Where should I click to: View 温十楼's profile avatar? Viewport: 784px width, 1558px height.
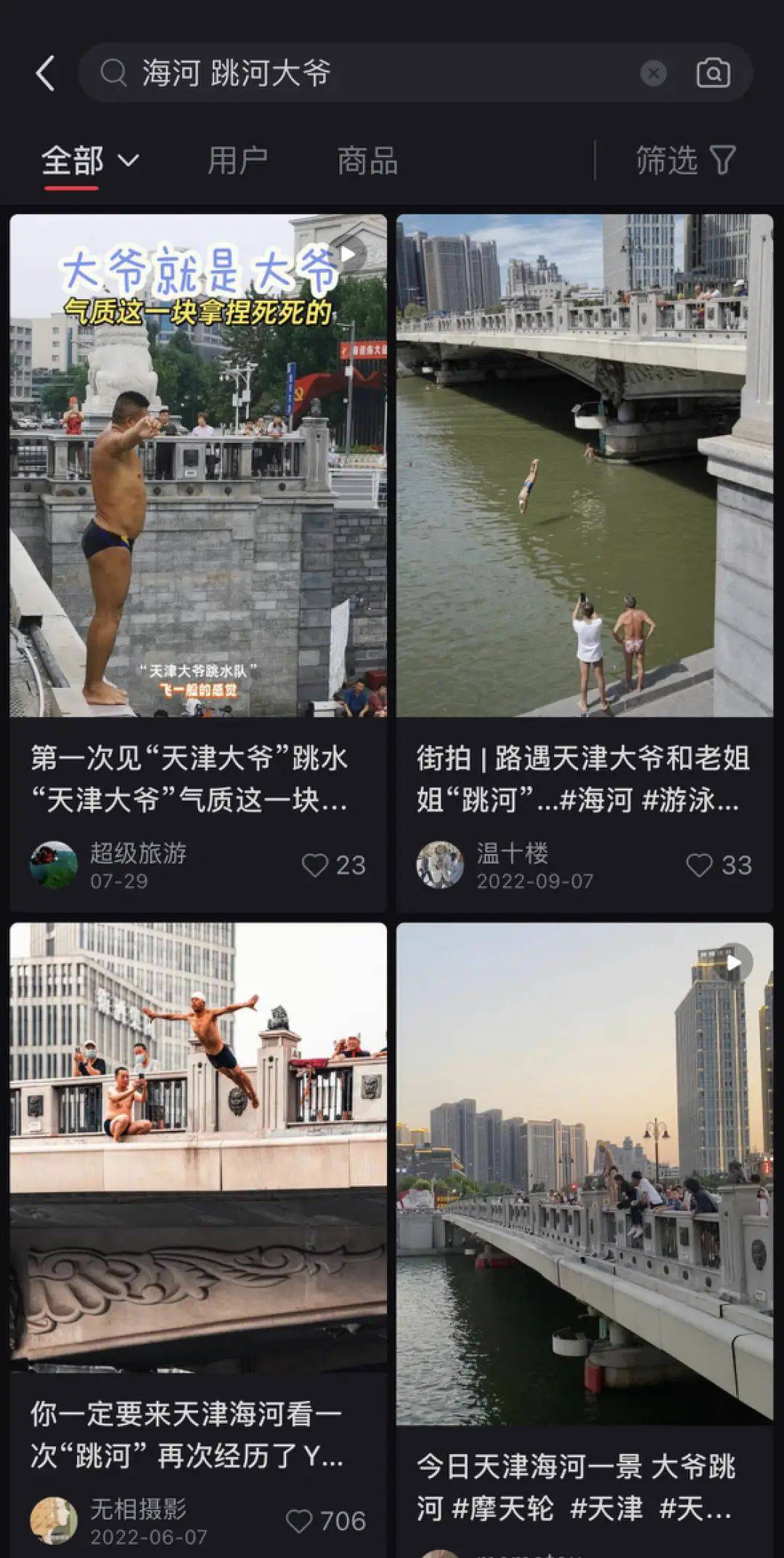pos(440,865)
